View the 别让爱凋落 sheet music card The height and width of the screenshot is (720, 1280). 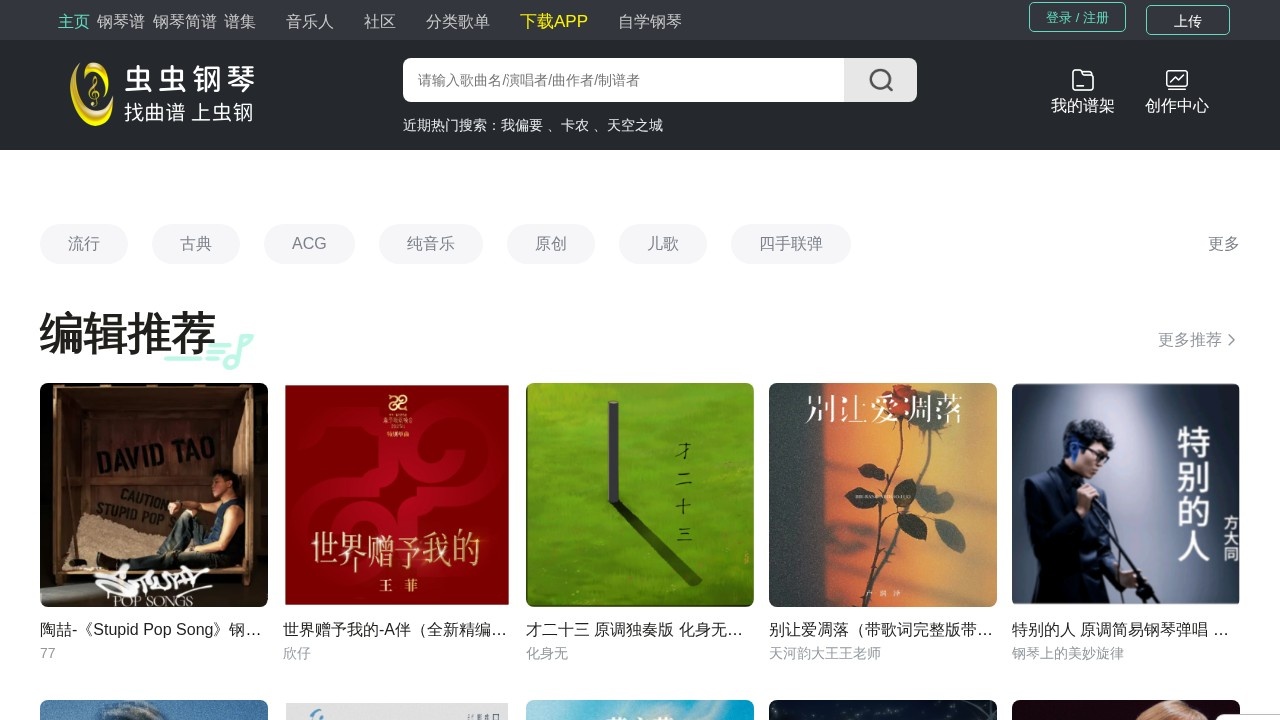tap(883, 495)
